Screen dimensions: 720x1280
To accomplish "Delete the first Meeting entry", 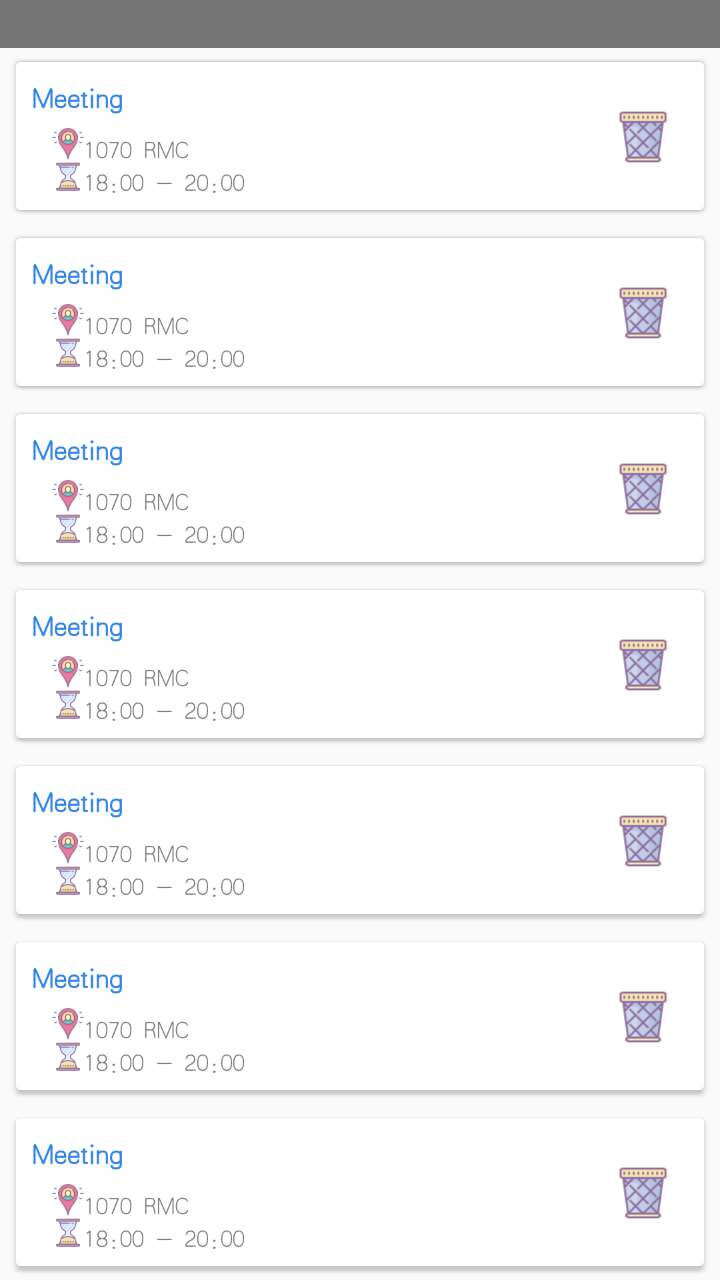I will [642, 136].
